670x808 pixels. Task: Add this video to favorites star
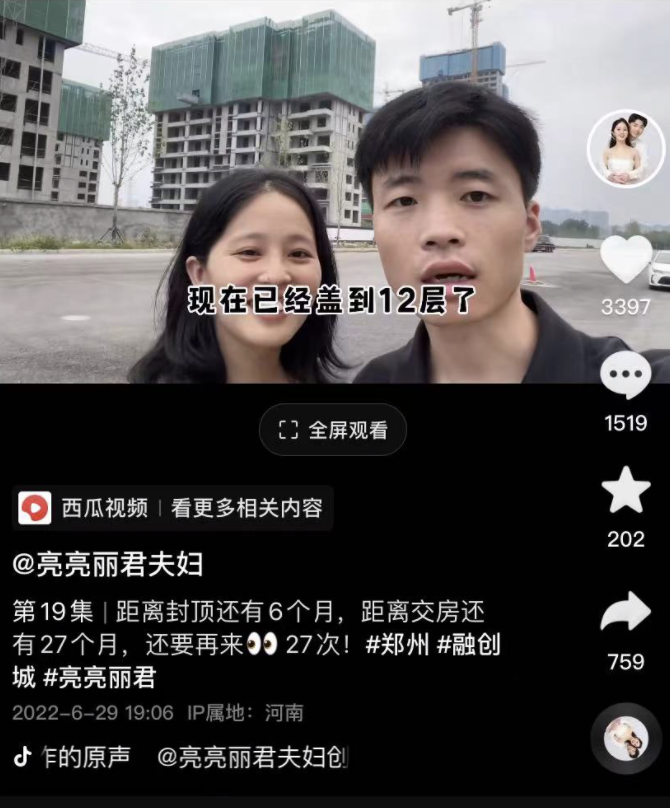coord(626,491)
